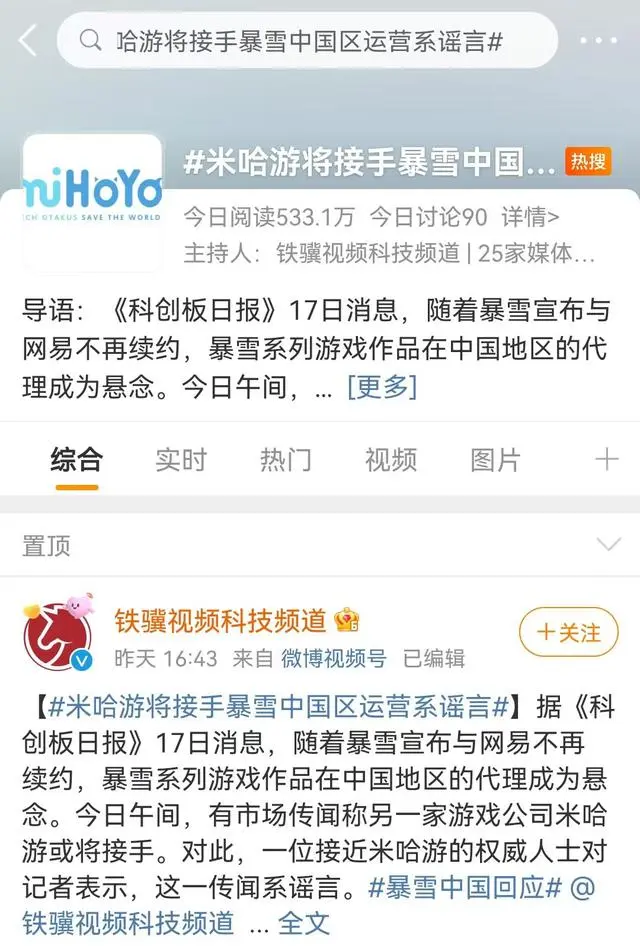Switch to the 图片 tab
640x946 pixels.
click(x=495, y=460)
